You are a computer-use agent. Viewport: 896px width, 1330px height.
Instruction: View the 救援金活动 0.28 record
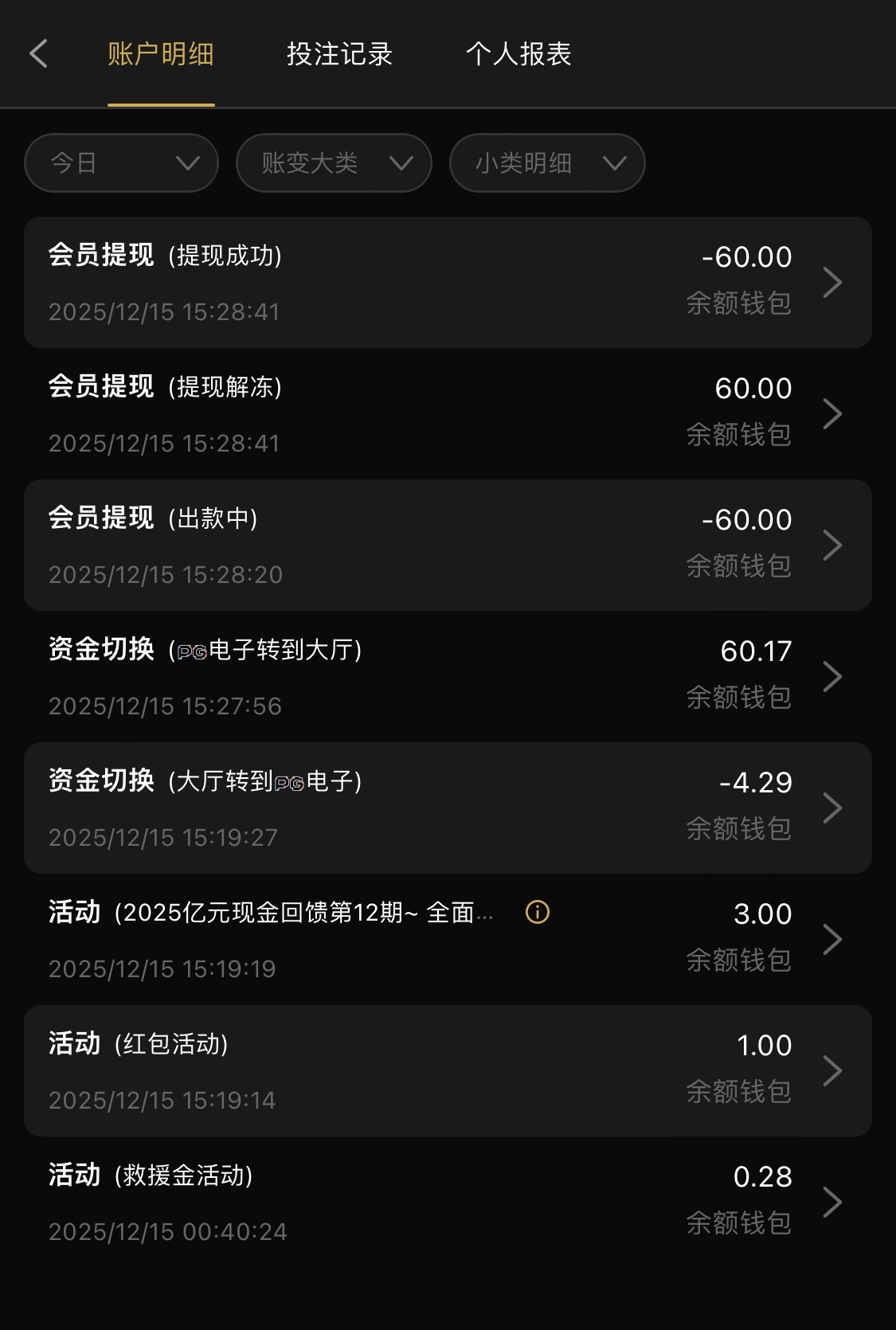[448, 1202]
